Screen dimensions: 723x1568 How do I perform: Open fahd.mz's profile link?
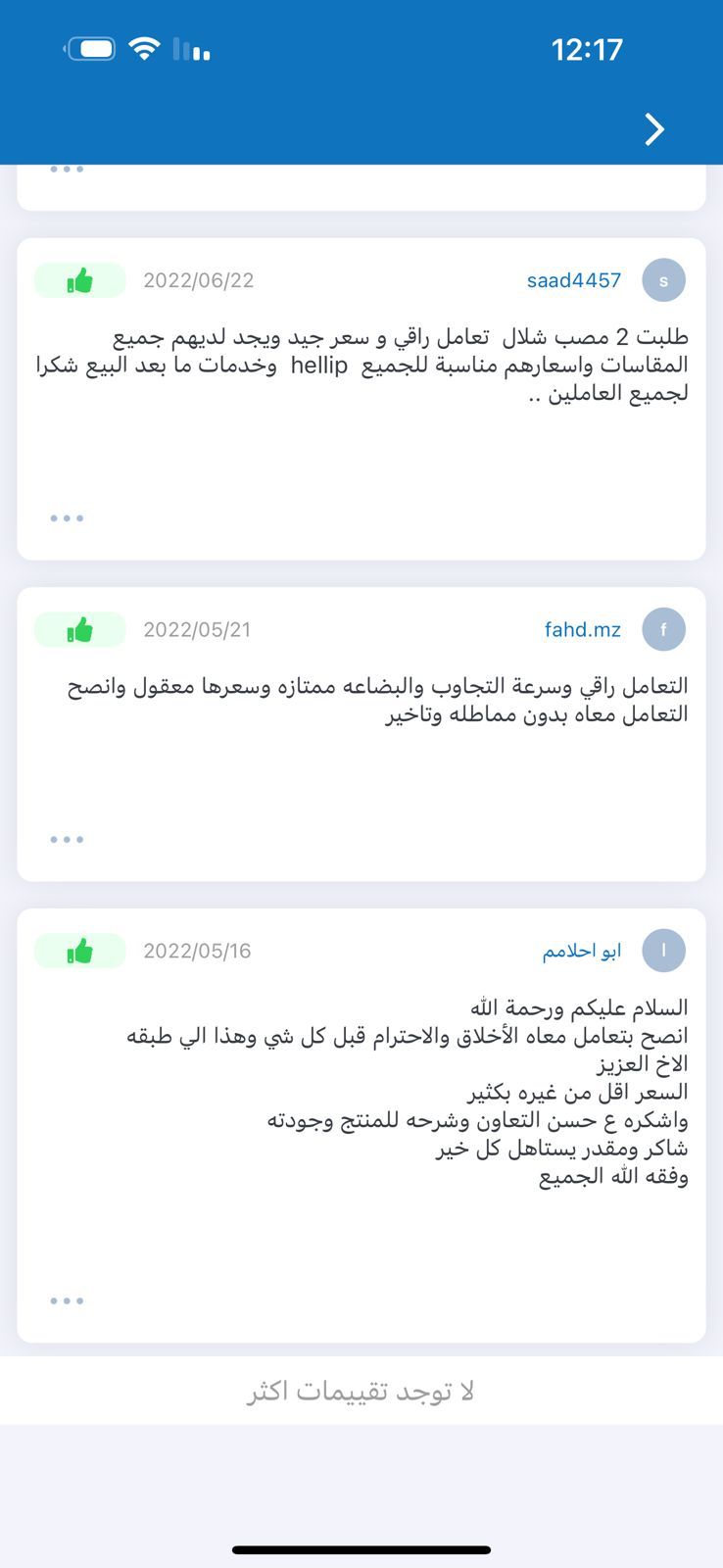pos(582,629)
